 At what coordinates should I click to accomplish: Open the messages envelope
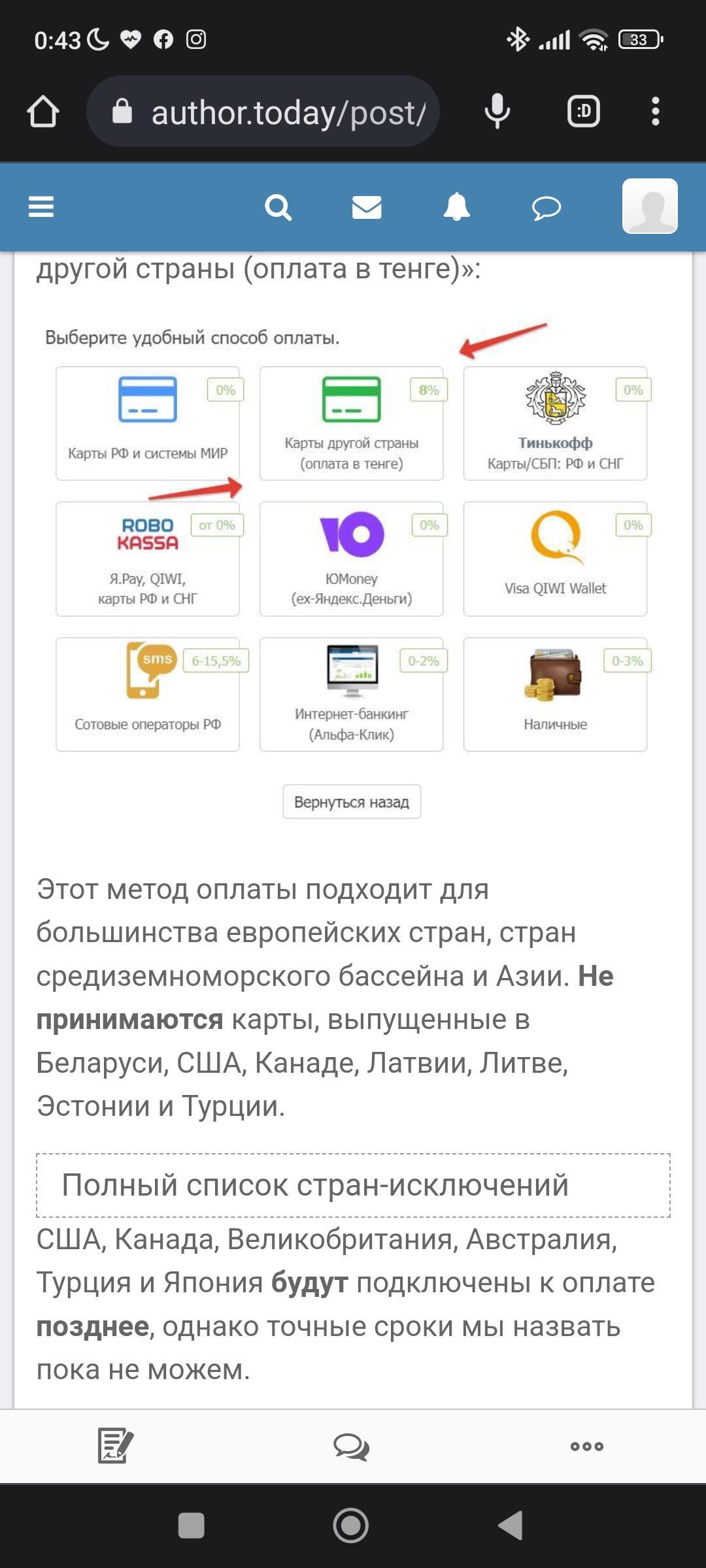point(367,208)
